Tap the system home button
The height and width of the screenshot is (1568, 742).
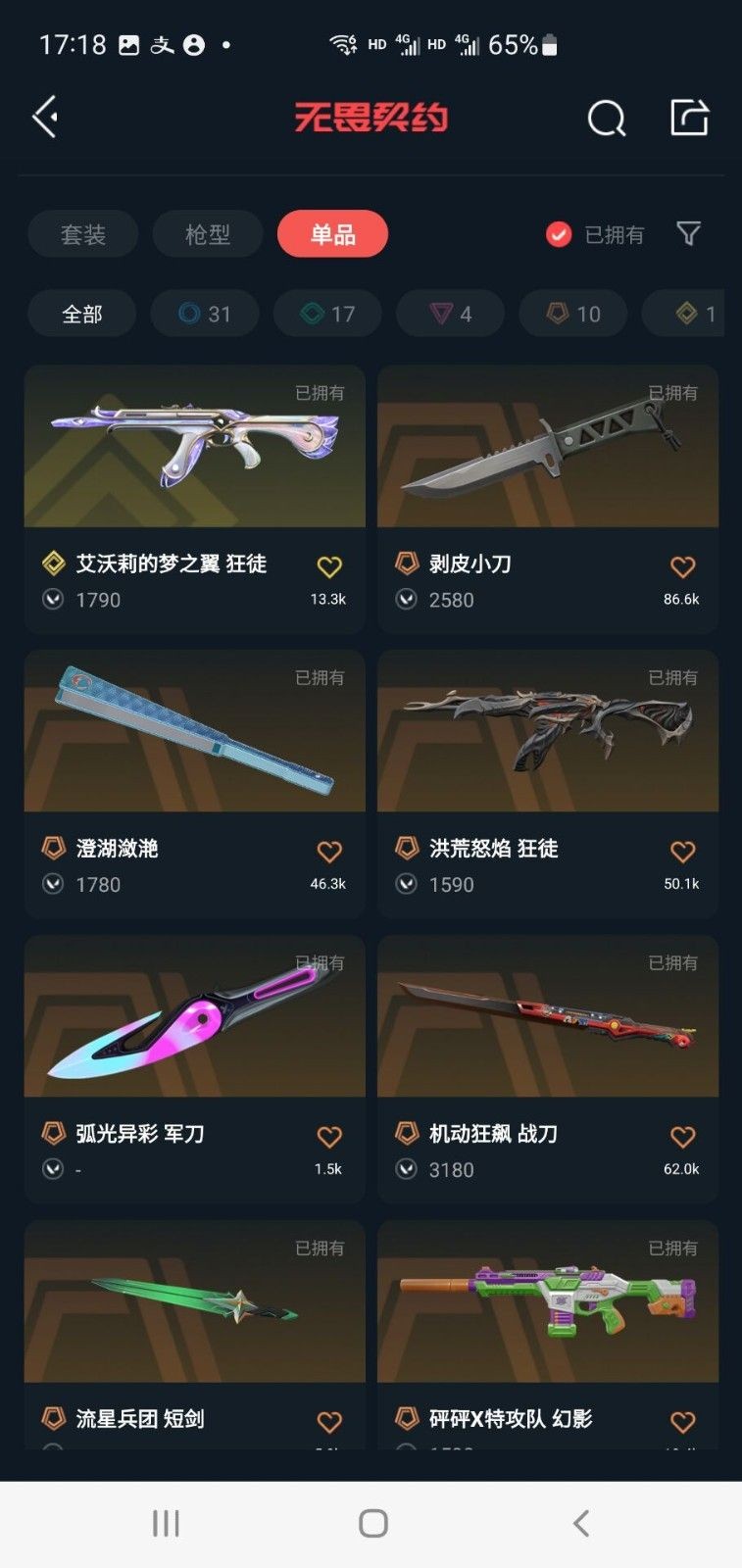pos(372,1523)
